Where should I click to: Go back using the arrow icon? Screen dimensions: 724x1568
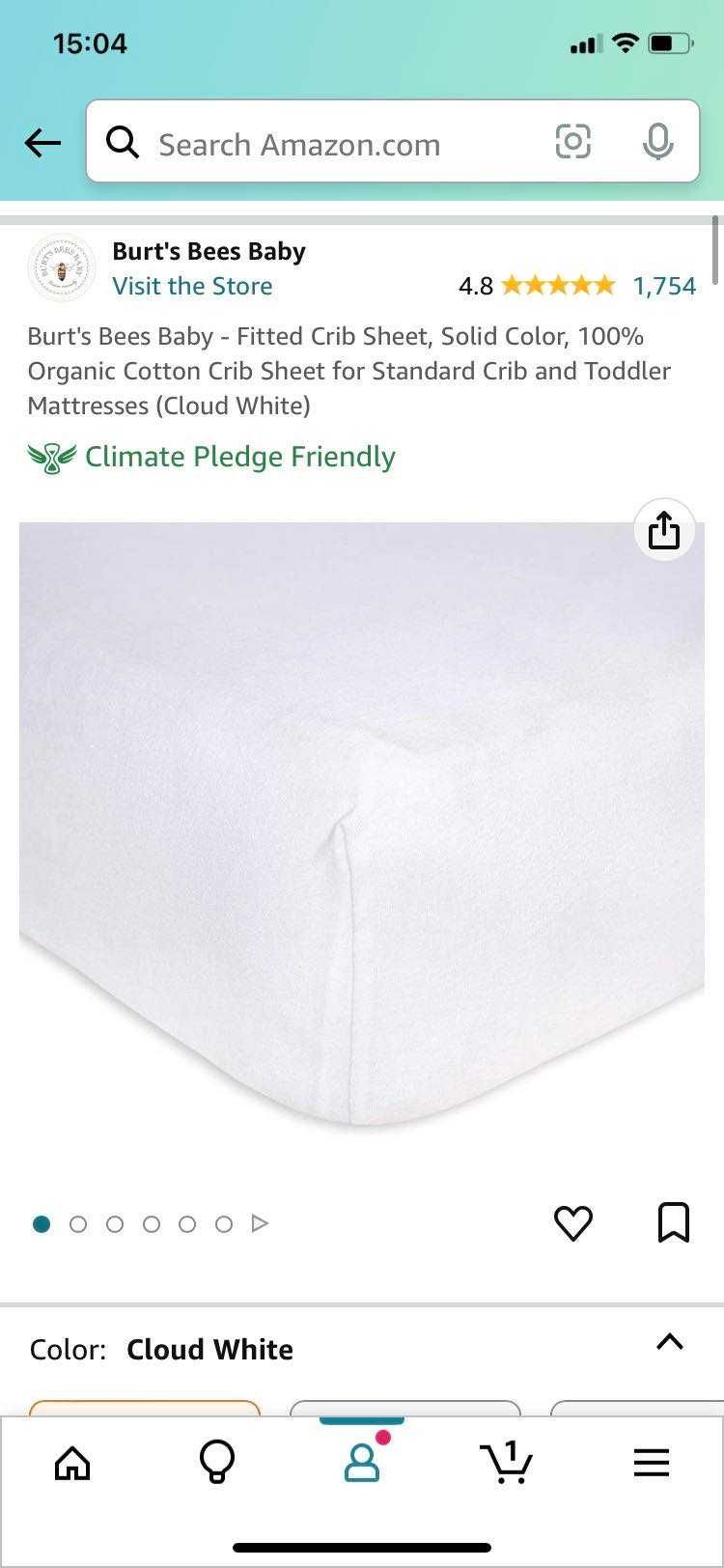[42, 143]
